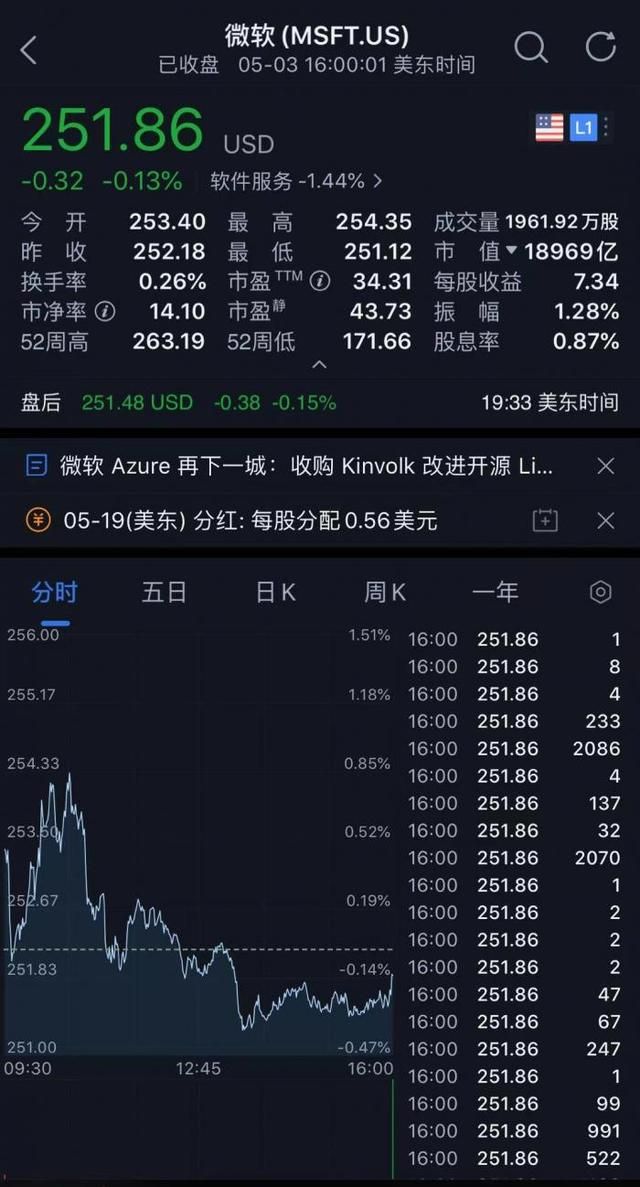Image resolution: width=640 pixels, height=1187 pixels.
Task: Switch to the 分时 chart tab
Action: point(54,592)
